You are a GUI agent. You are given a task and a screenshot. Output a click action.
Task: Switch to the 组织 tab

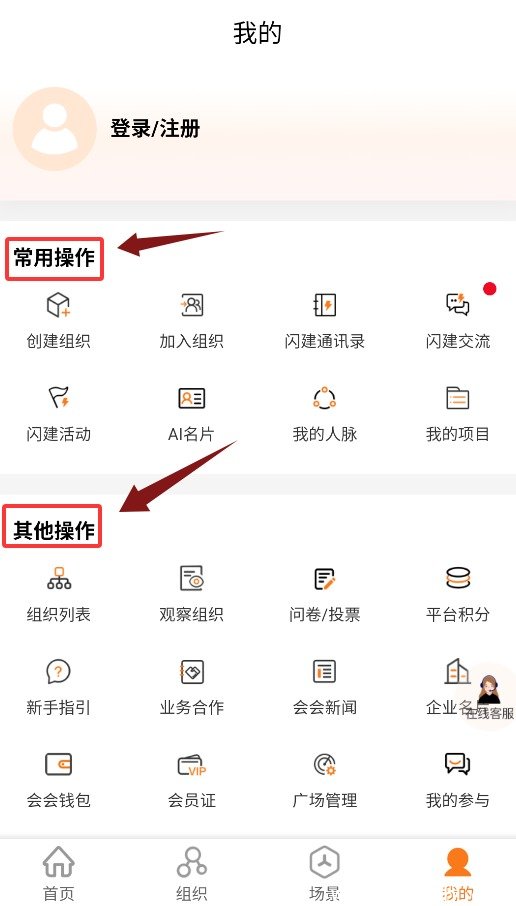click(191, 874)
